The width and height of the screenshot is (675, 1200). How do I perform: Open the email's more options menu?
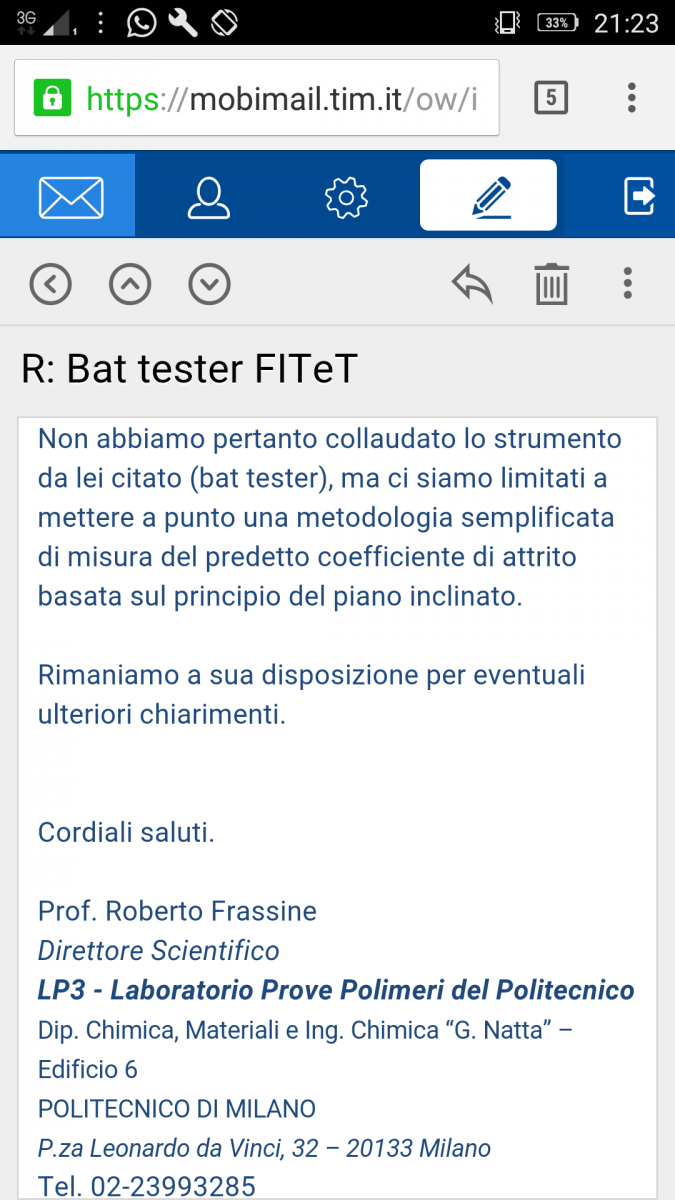[627, 284]
